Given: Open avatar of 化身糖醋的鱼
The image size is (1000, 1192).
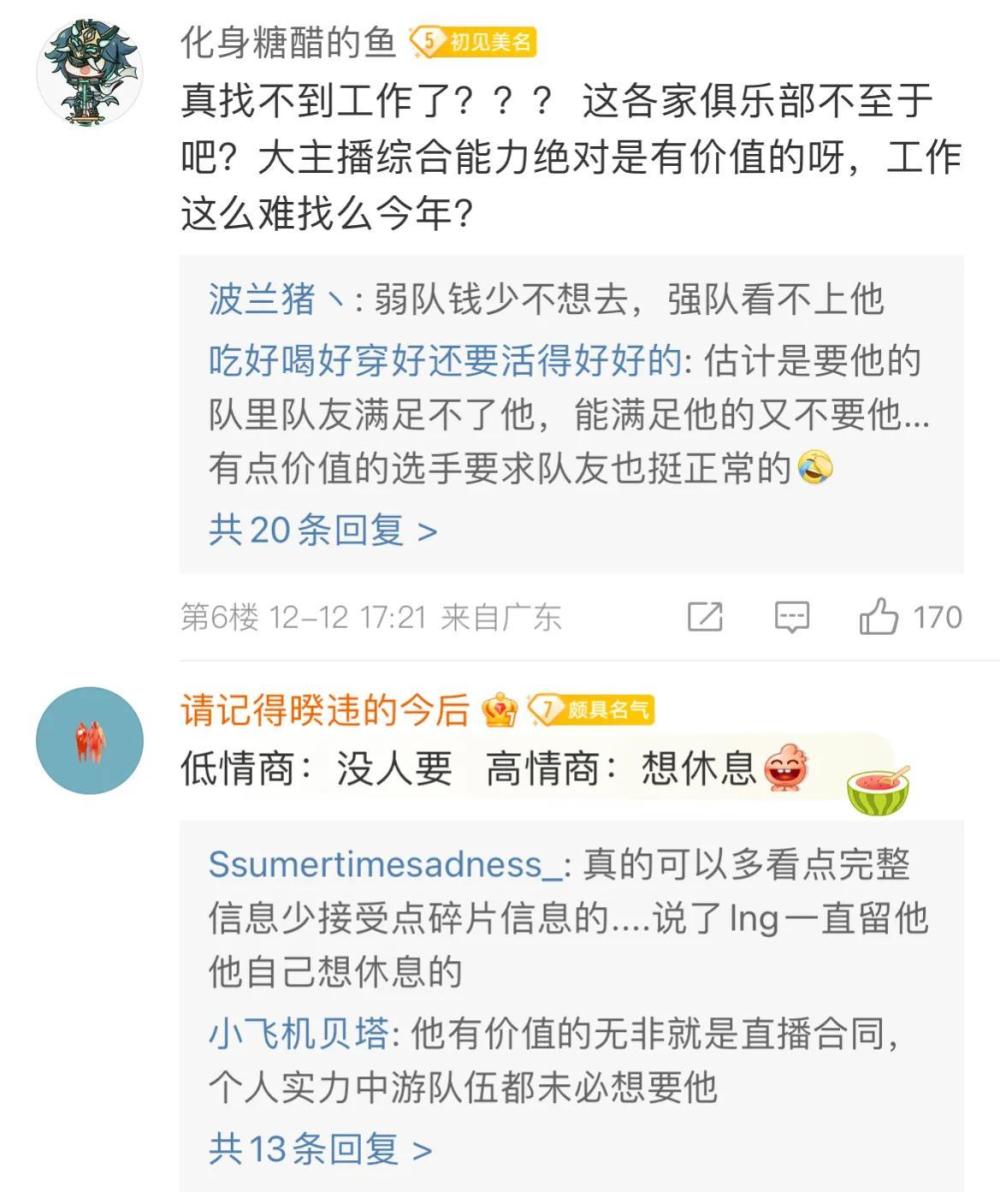Looking at the screenshot, I should (x=89, y=72).
